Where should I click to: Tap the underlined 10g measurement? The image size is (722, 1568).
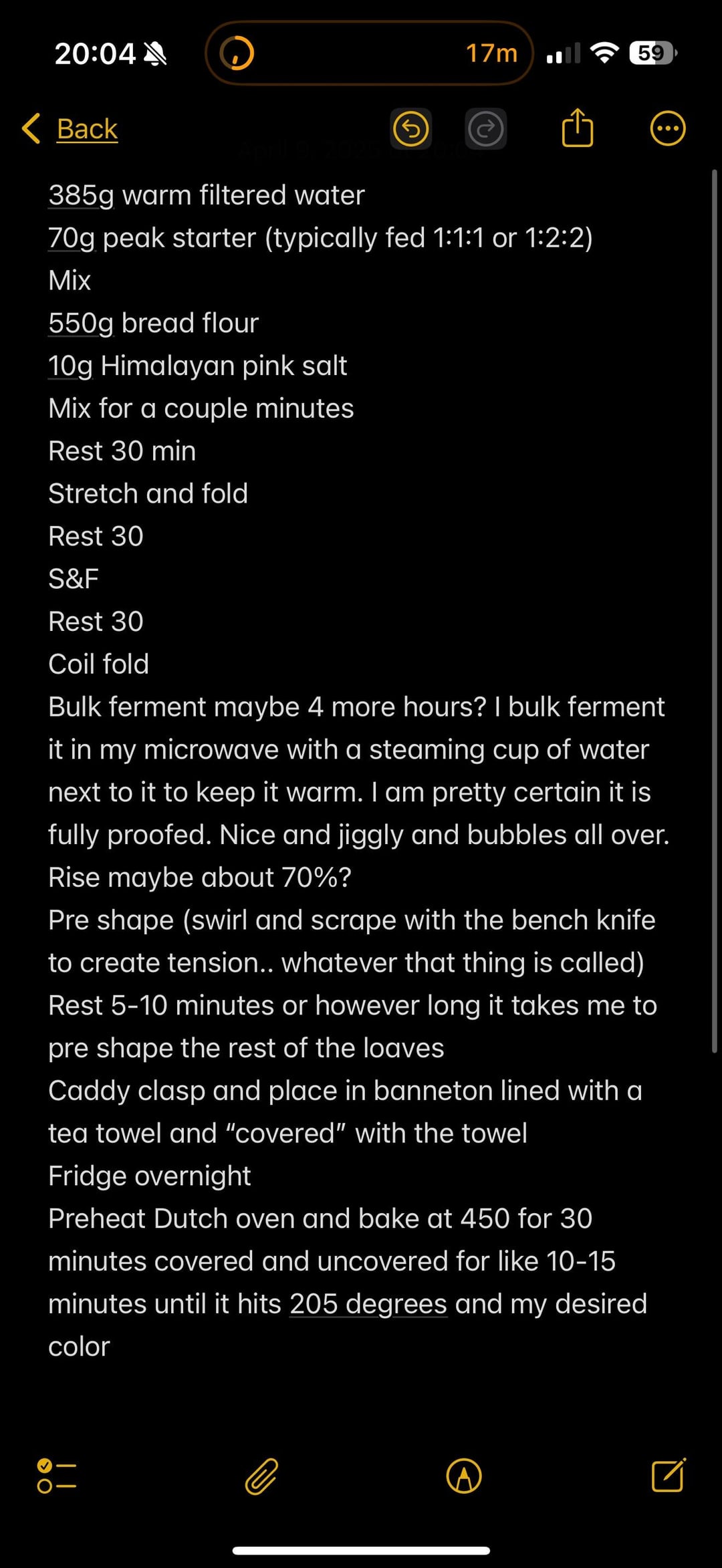tap(70, 366)
